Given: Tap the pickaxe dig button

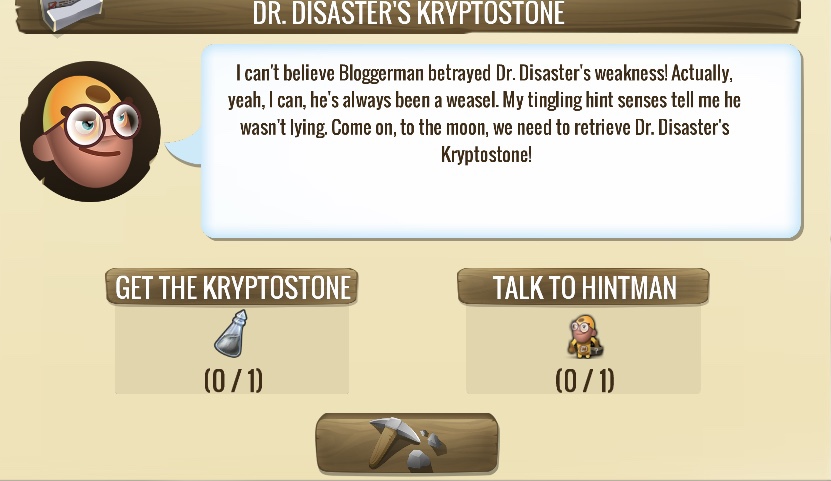Looking at the screenshot, I should [x=406, y=442].
